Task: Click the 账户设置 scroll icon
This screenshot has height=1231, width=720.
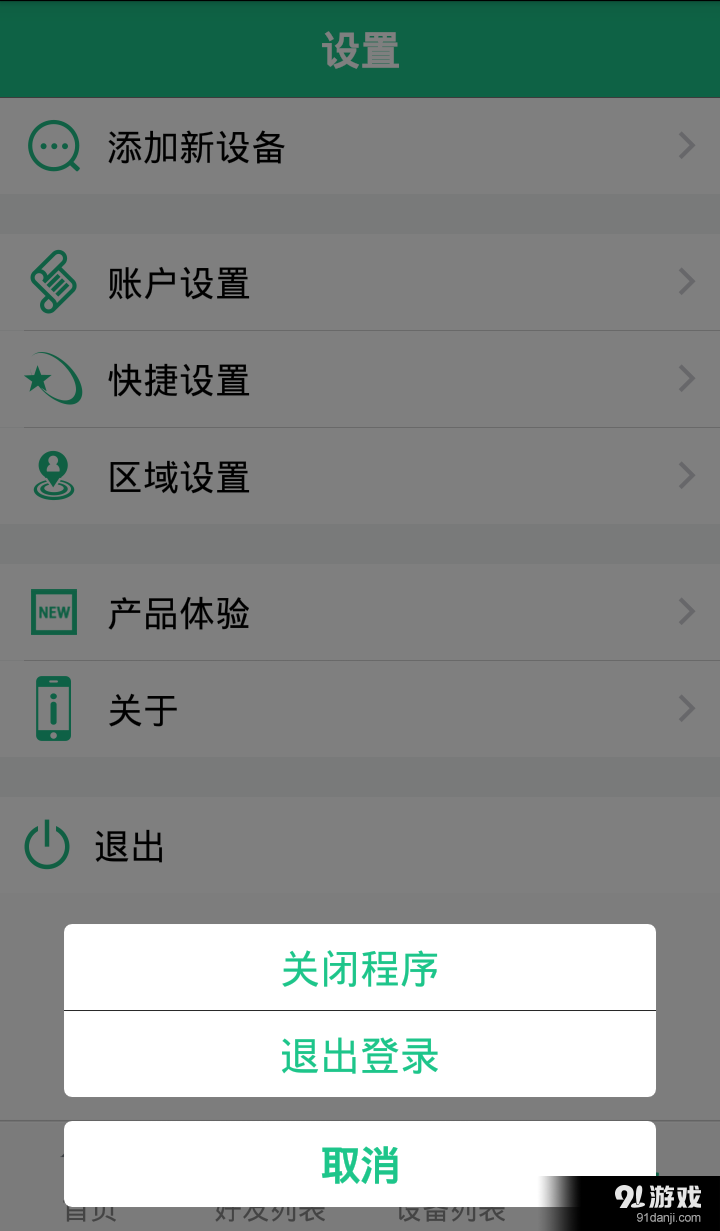Action: [x=54, y=281]
